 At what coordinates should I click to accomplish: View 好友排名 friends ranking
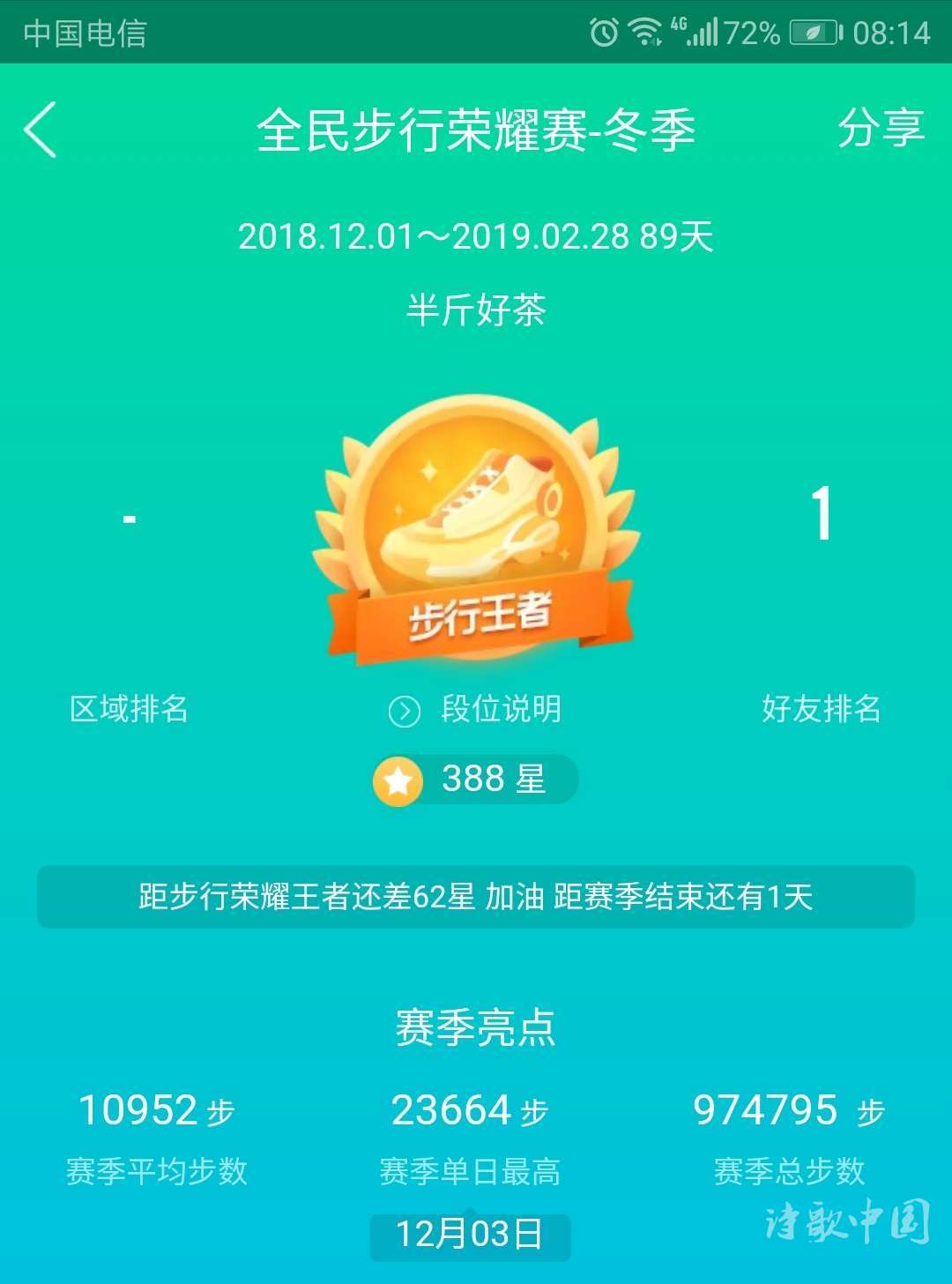click(x=821, y=708)
